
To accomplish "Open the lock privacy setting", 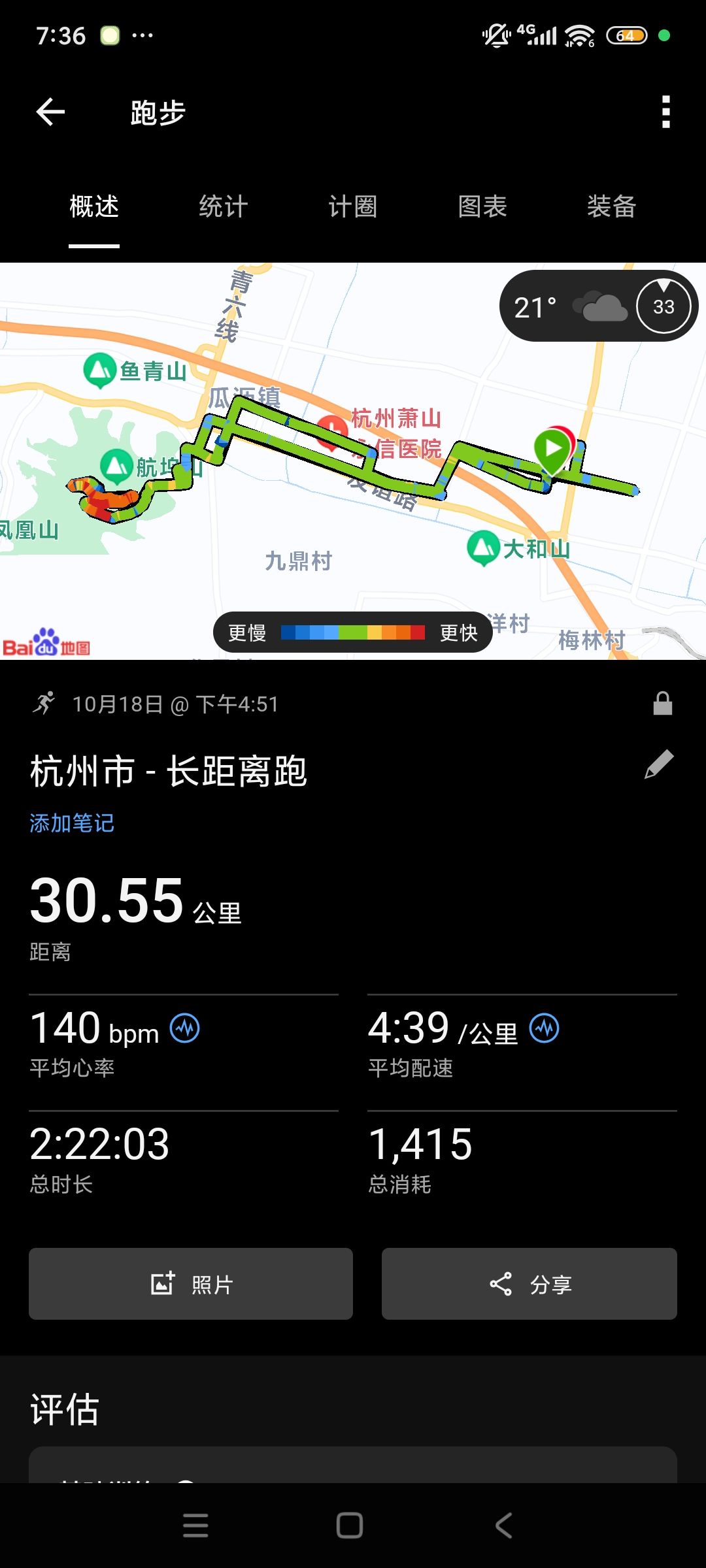I will pyautogui.click(x=663, y=704).
